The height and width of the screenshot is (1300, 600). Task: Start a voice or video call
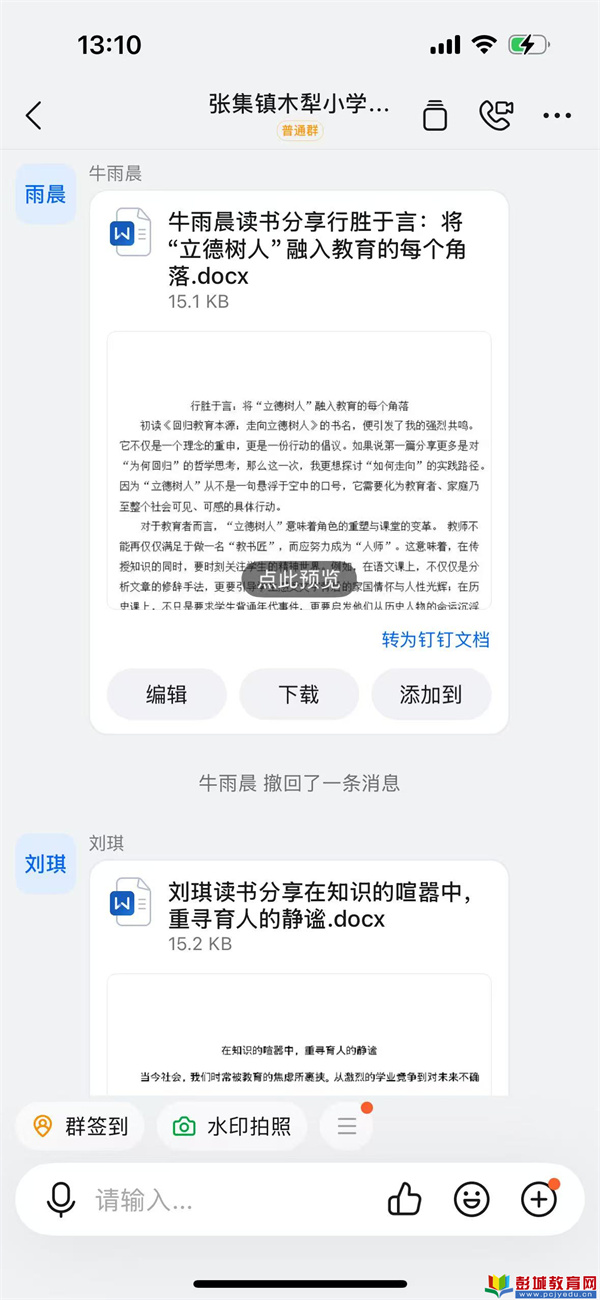coord(495,115)
